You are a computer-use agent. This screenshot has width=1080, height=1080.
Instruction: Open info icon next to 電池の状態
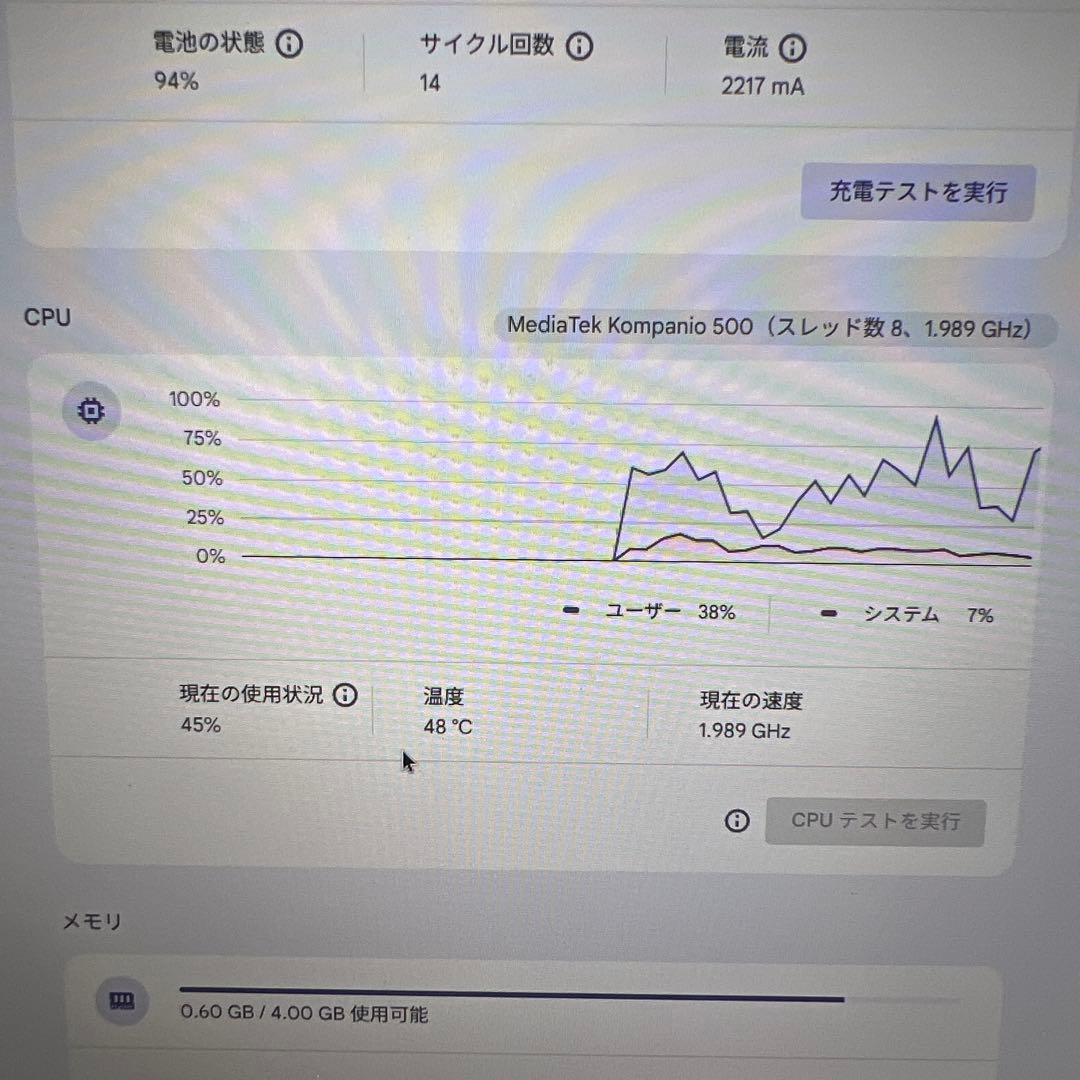(x=289, y=44)
